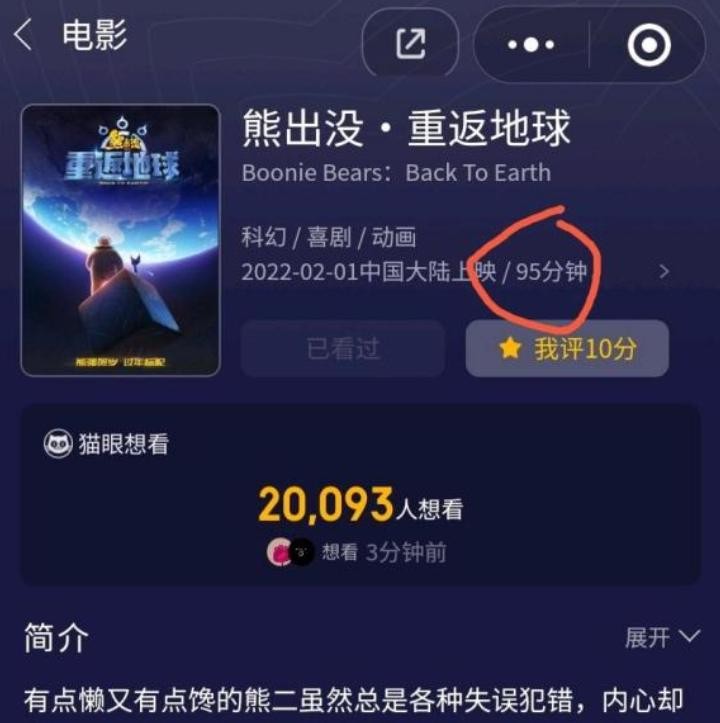Open movie details via the chevron arrow
The width and height of the screenshot is (720, 723).
(x=664, y=271)
